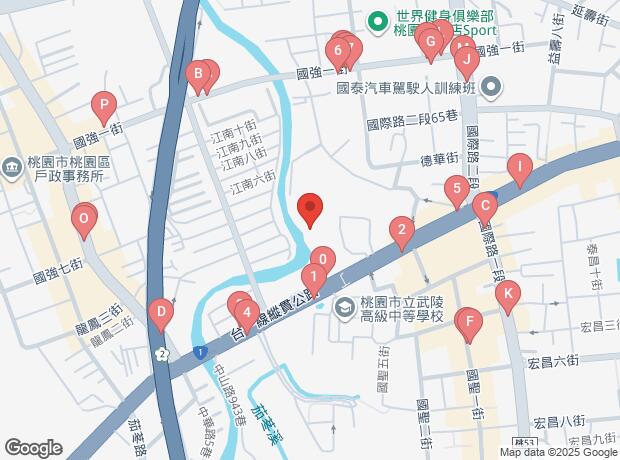Image resolution: width=620 pixels, height=460 pixels.
Task: Tap the marker labeled 2
Action: 402,230
